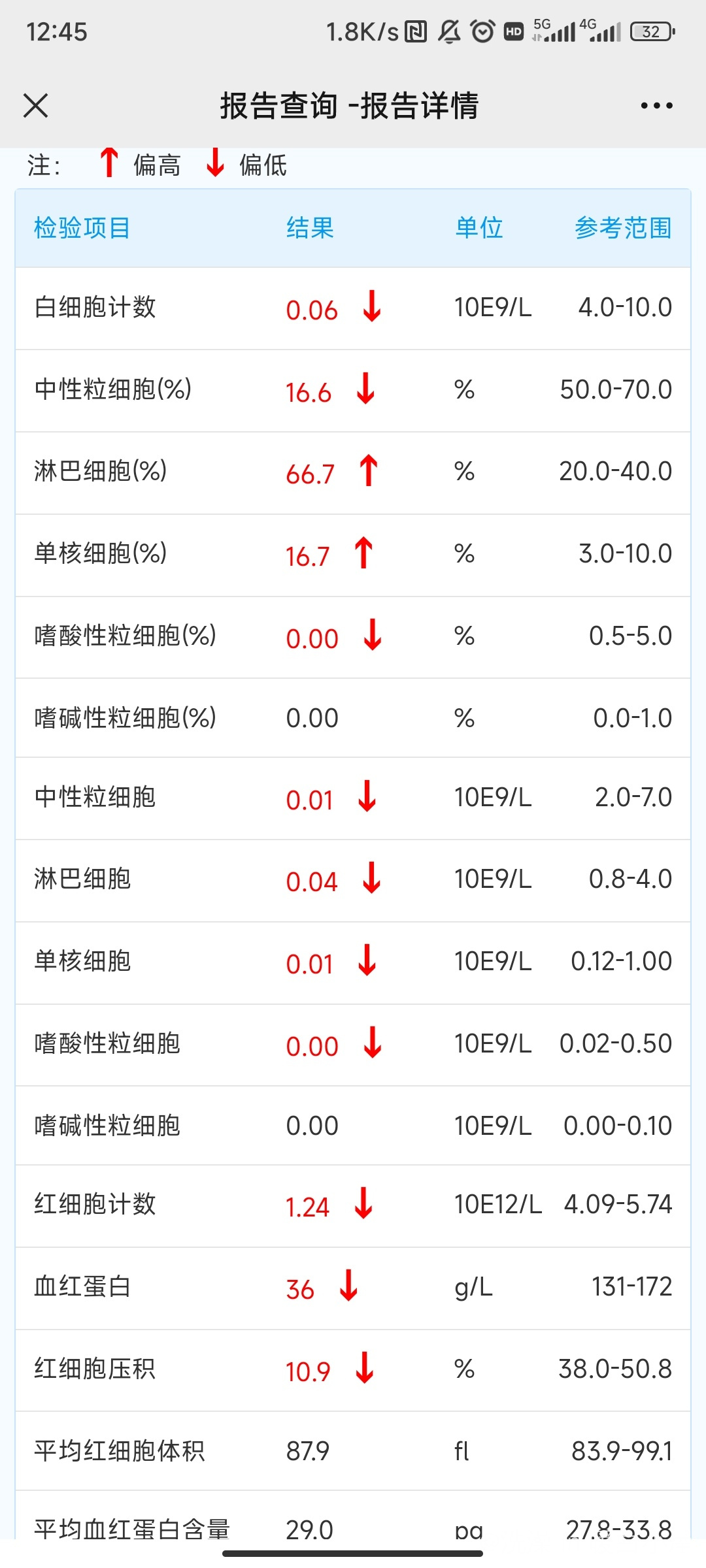Open the three-dot overflow menu

[x=656, y=105]
